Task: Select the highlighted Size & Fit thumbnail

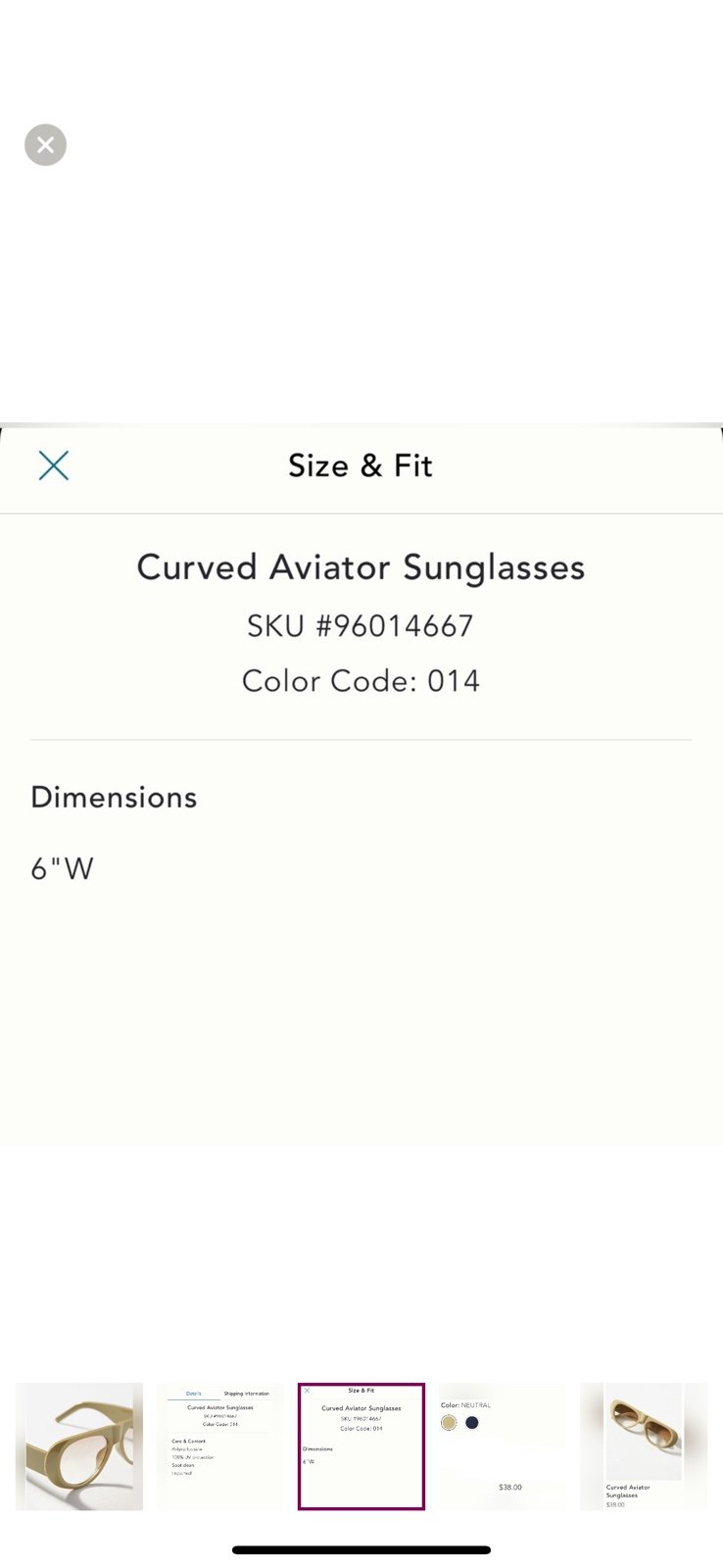Action: pyautogui.click(x=361, y=1446)
